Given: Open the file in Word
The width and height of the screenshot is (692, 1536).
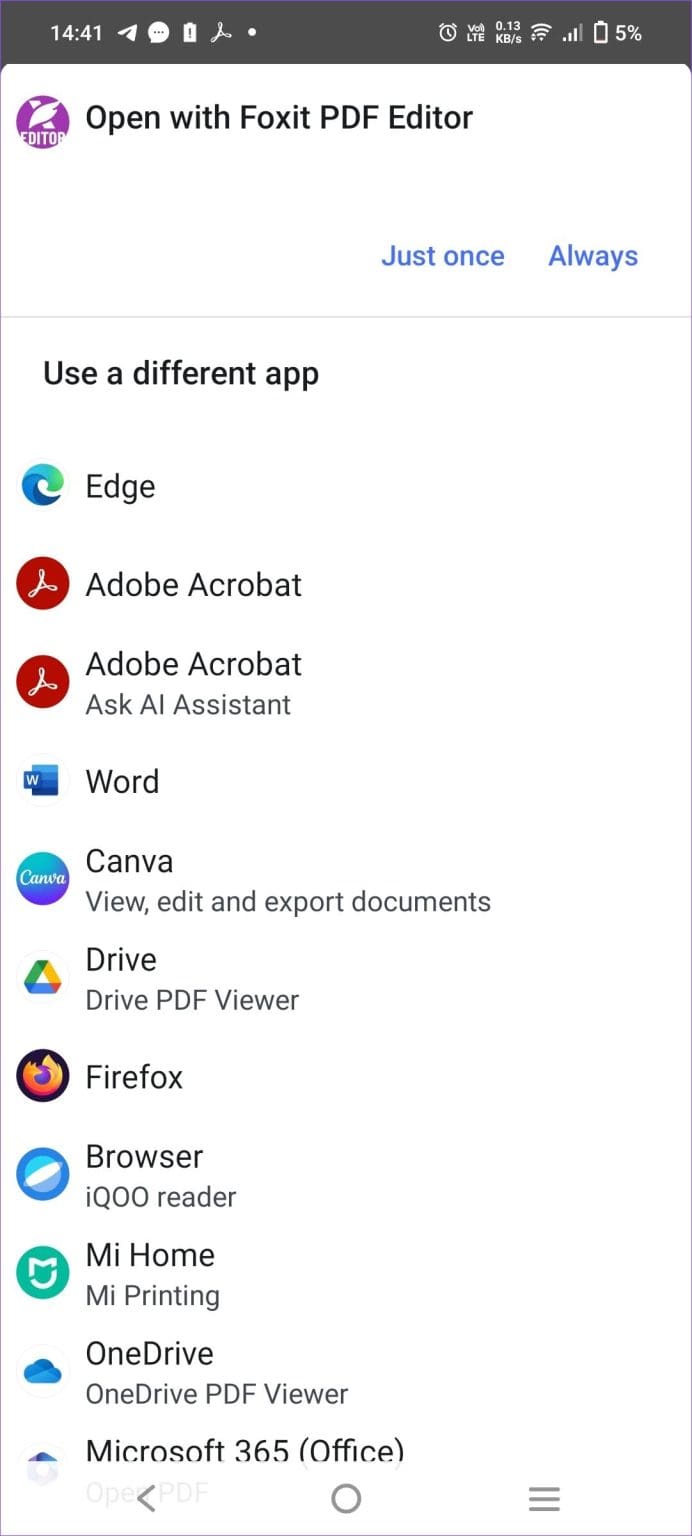Looking at the screenshot, I should coord(122,781).
